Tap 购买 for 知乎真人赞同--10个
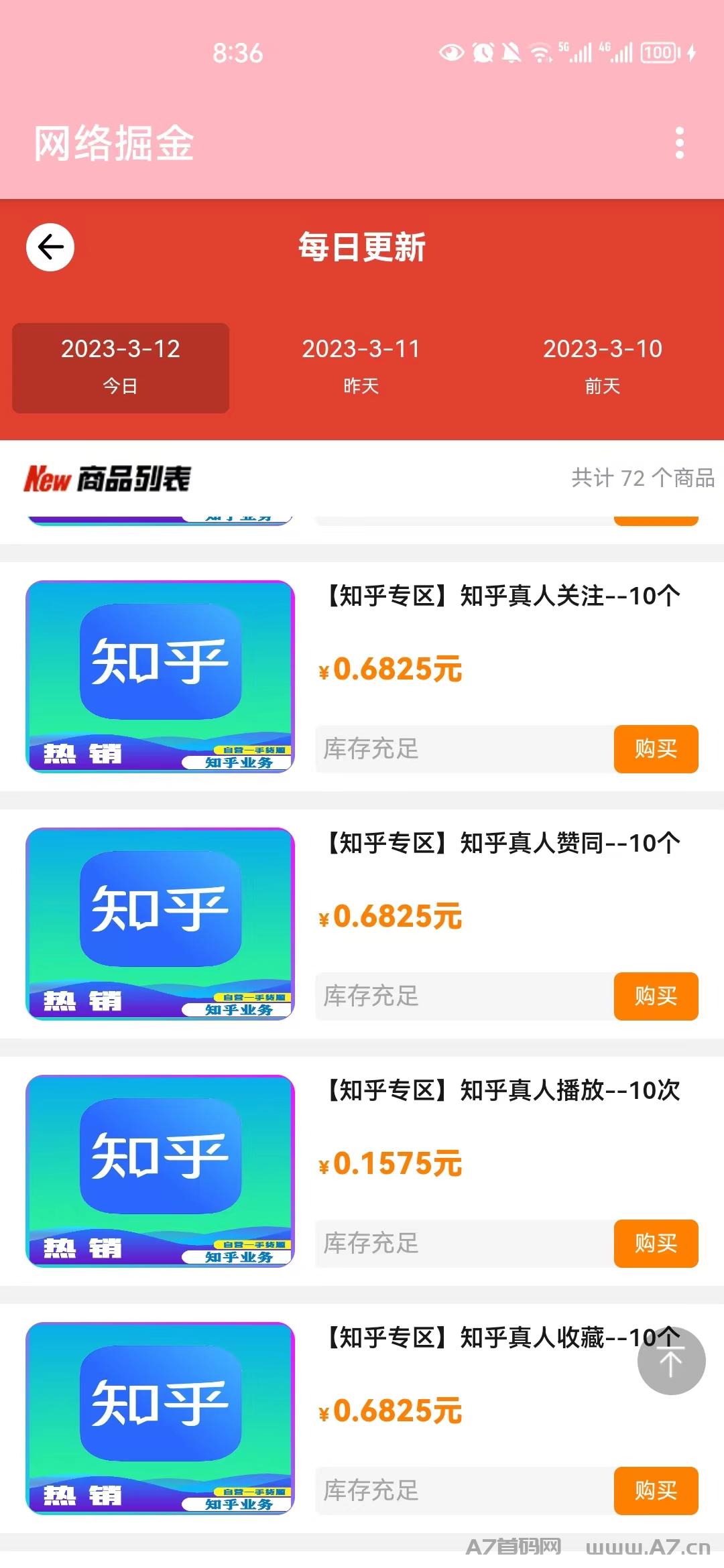The height and width of the screenshot is (1568, 724). pos(656,996)
